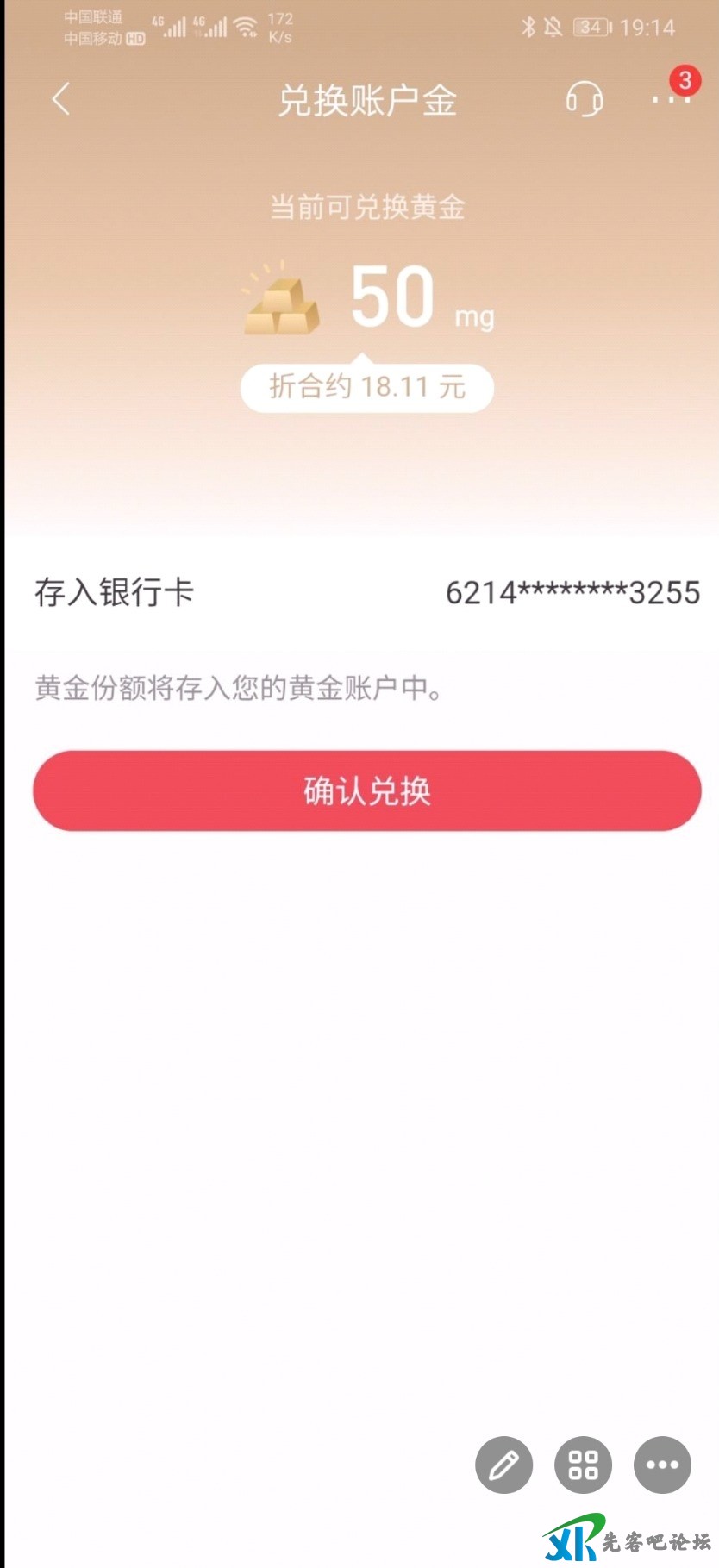The image size is (719, 1568).
Task: Tap the floating three-dot more button
Action: point(662,1465)
